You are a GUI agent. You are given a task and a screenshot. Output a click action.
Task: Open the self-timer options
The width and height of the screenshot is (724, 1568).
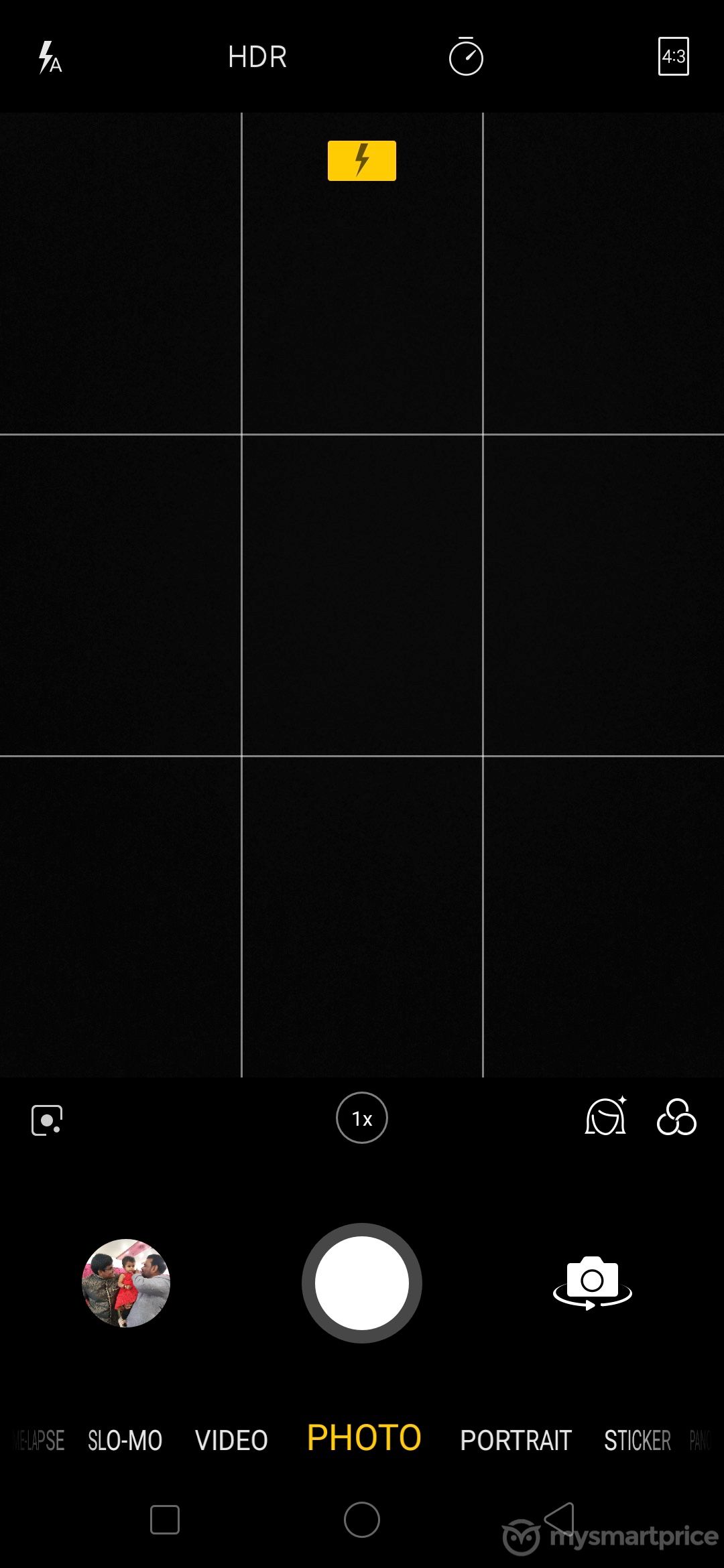point(466,56)
